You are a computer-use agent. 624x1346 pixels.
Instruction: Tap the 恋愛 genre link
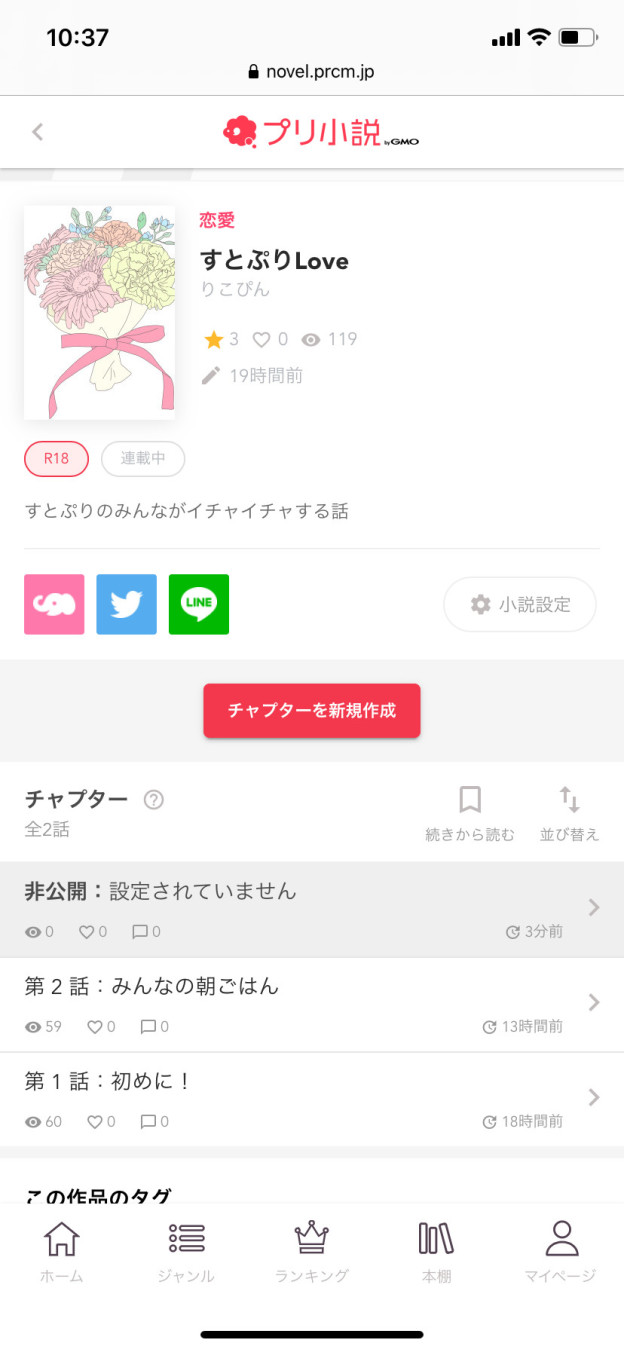218,221
